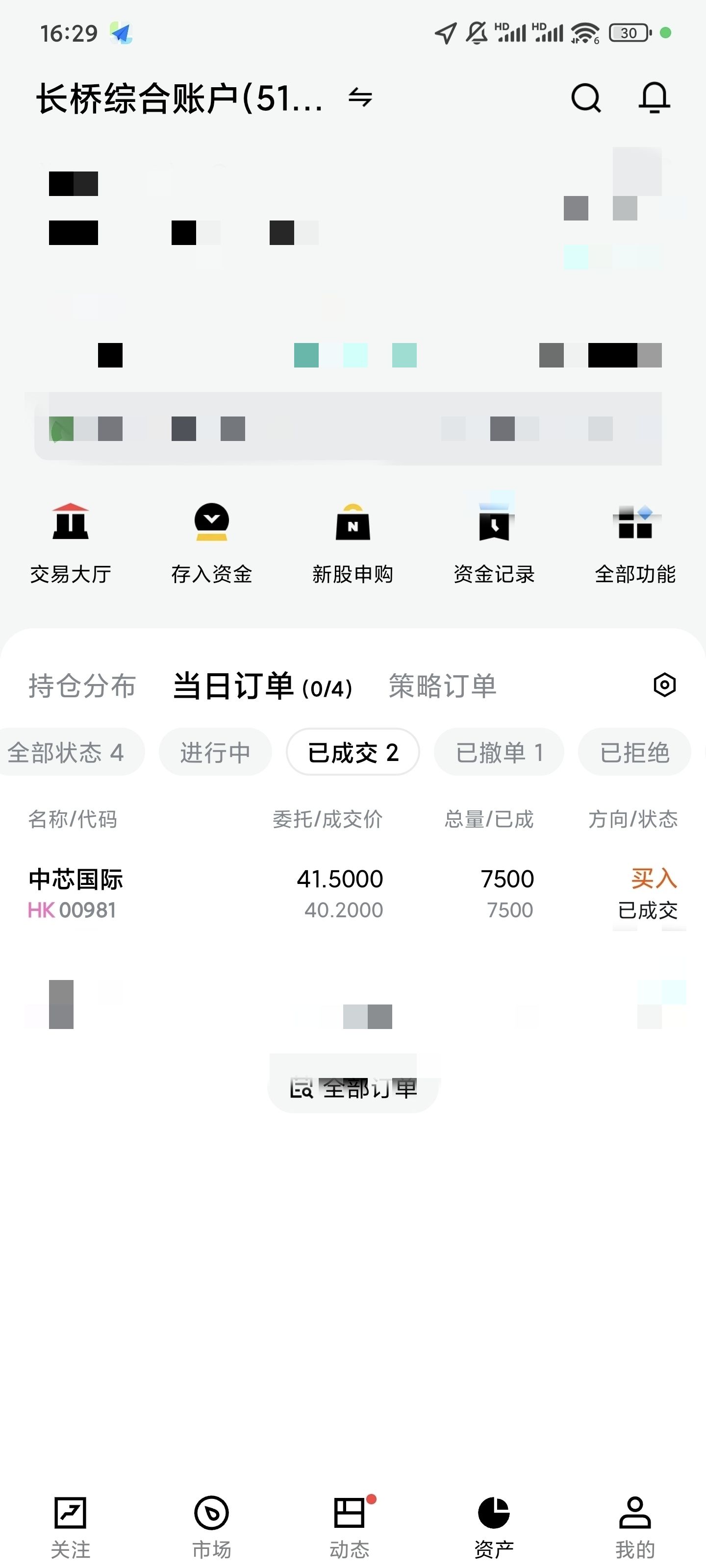706x1568 pixels.
Task: Open order list settings hexagon icon
Action: pos(665,686)
